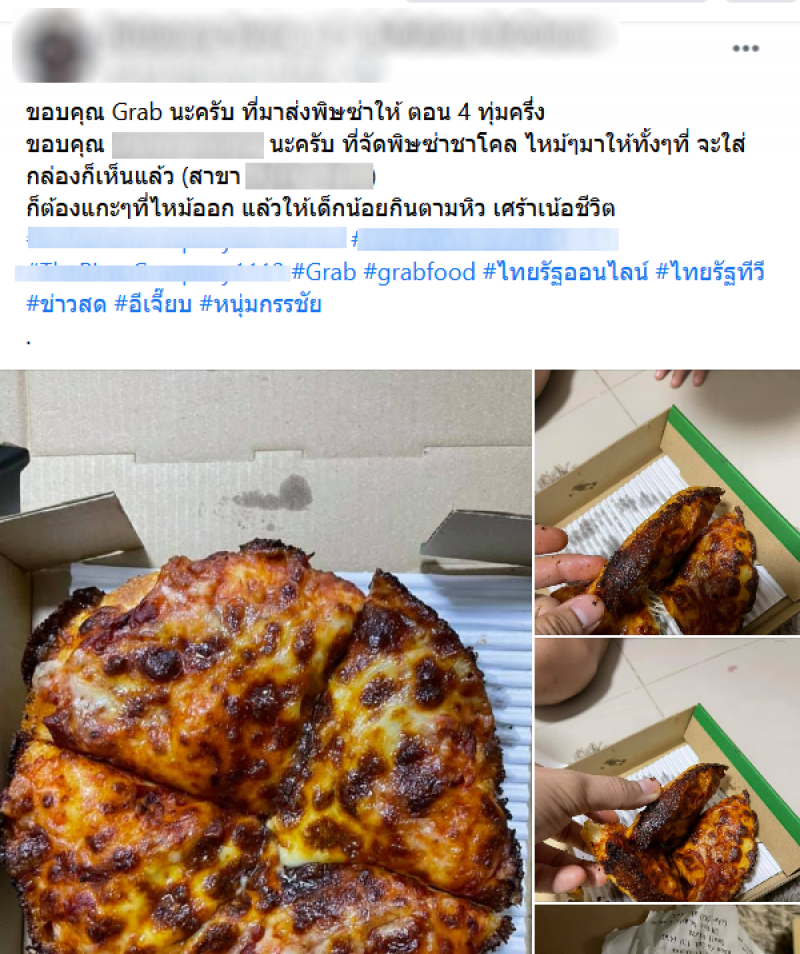Open the post's three-dot options menu
The image size is (800, 954).
[745, 49]
